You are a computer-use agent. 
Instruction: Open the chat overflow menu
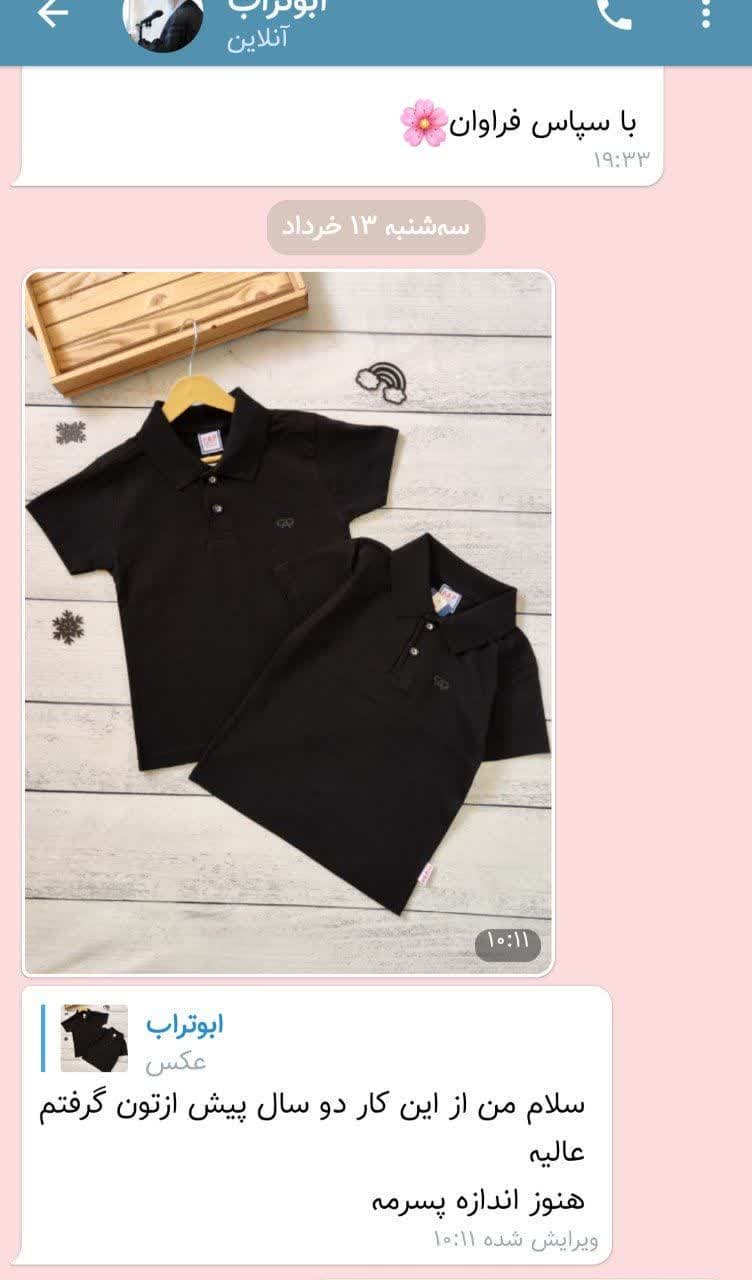(x=708, y=13)
